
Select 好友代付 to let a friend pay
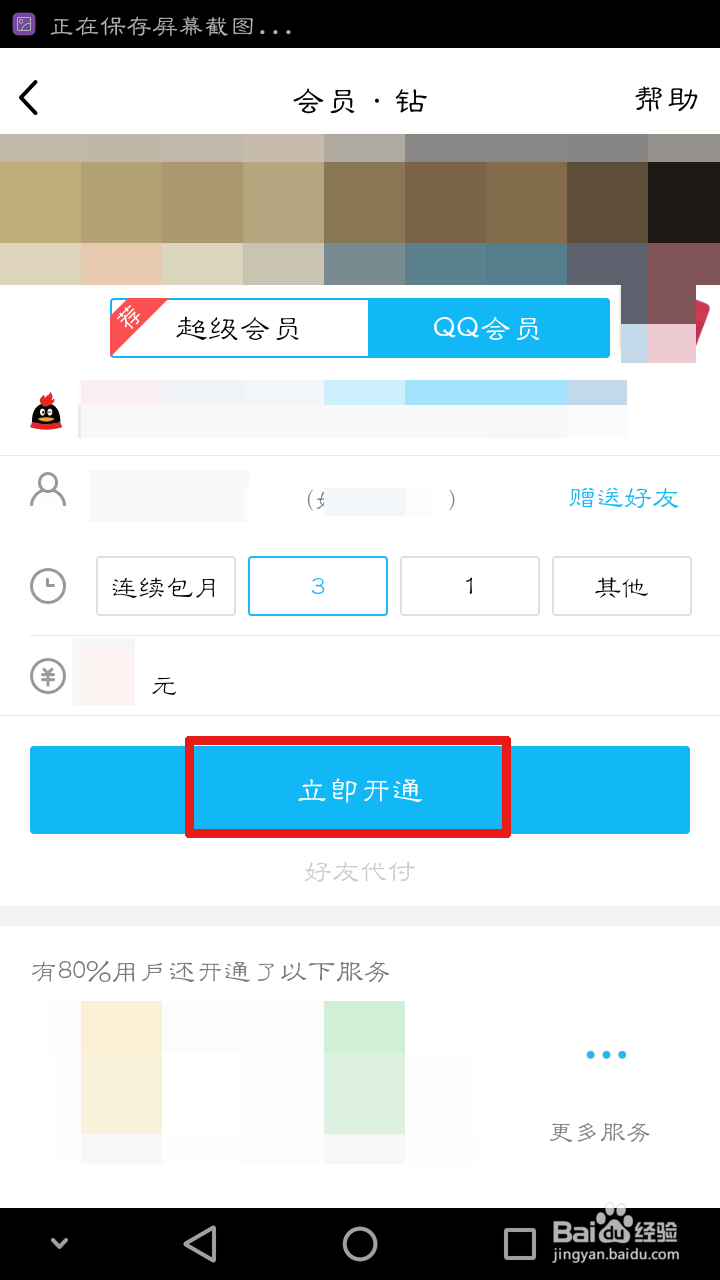click(359, 872)
